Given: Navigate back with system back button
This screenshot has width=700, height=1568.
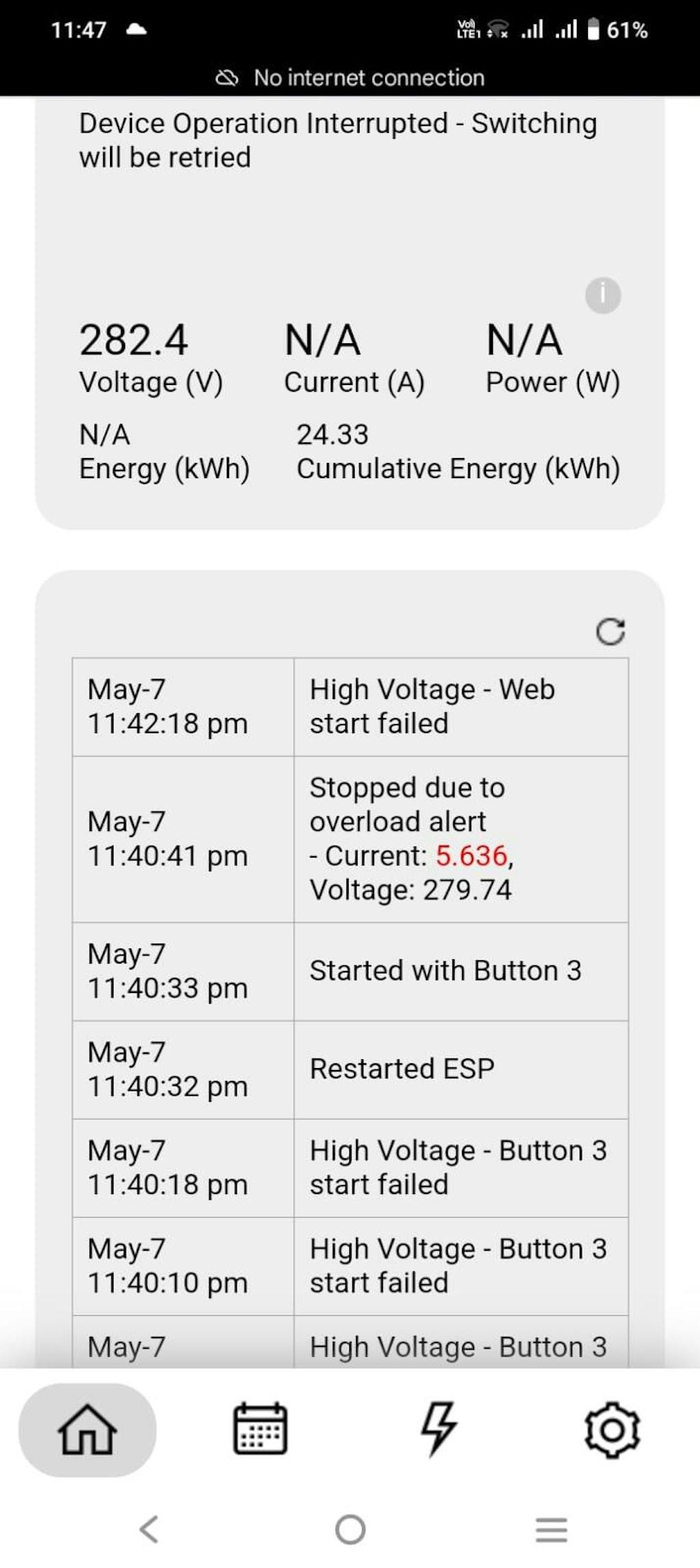Looking at the screenshot, I should pyautogui.click(x=149, y=1529).
